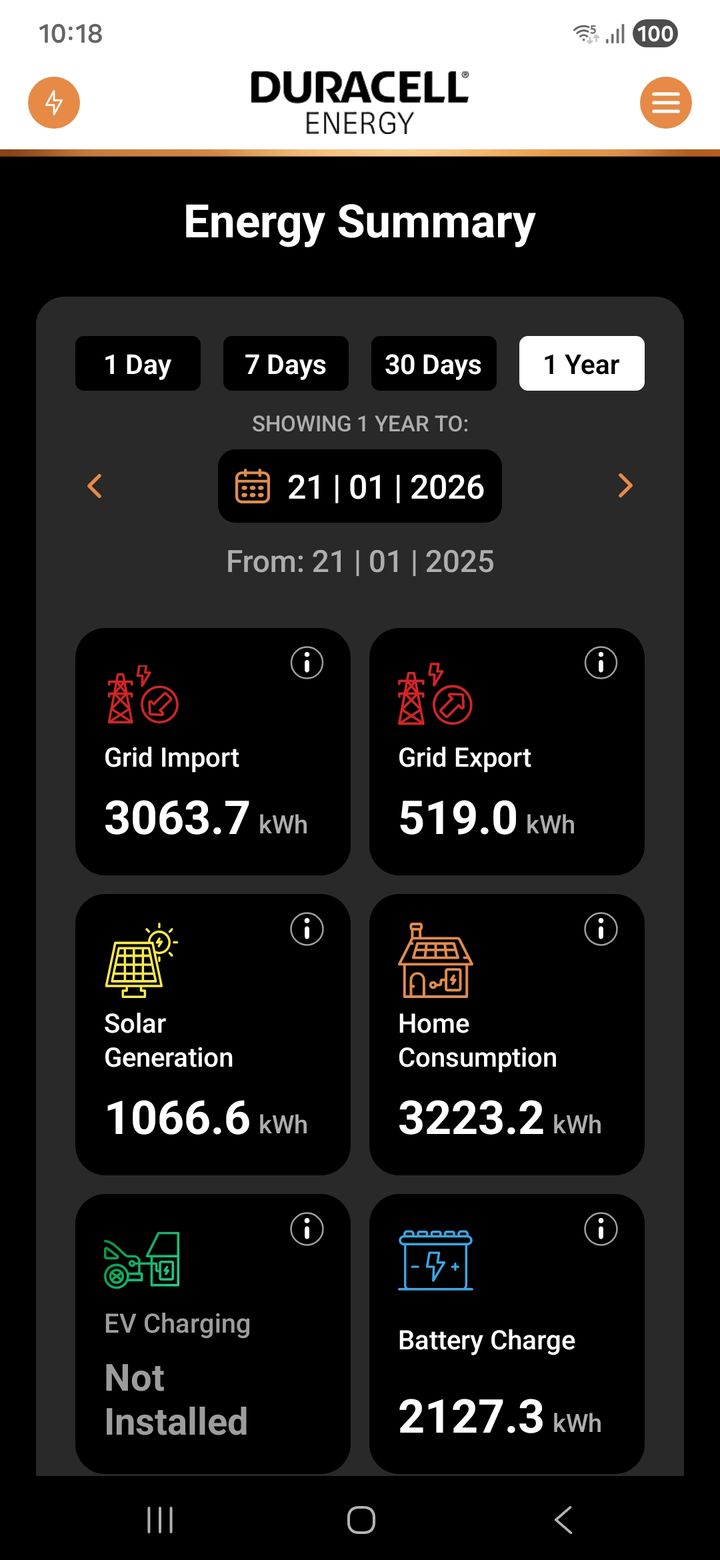Open the hamburger menu
This screenshot has height=1560, width=720.
tap(665, 102)
